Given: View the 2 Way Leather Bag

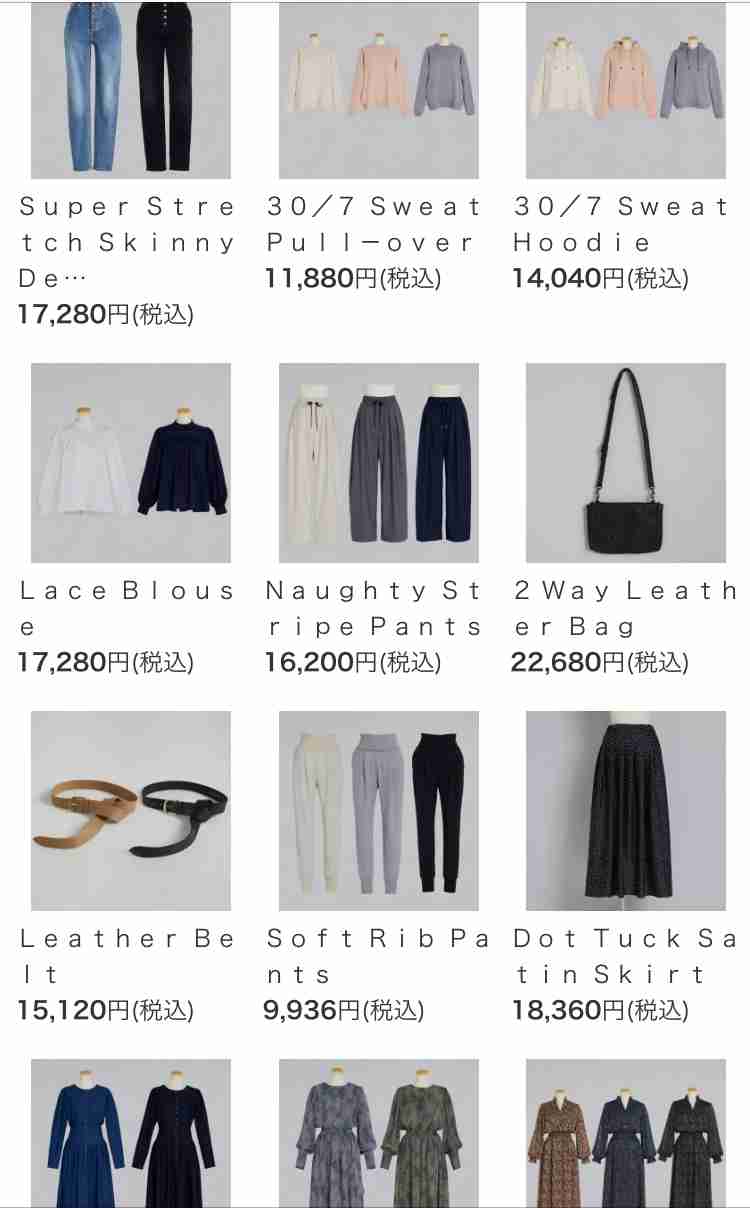Looking at the screenshot, I should (626, 462).
